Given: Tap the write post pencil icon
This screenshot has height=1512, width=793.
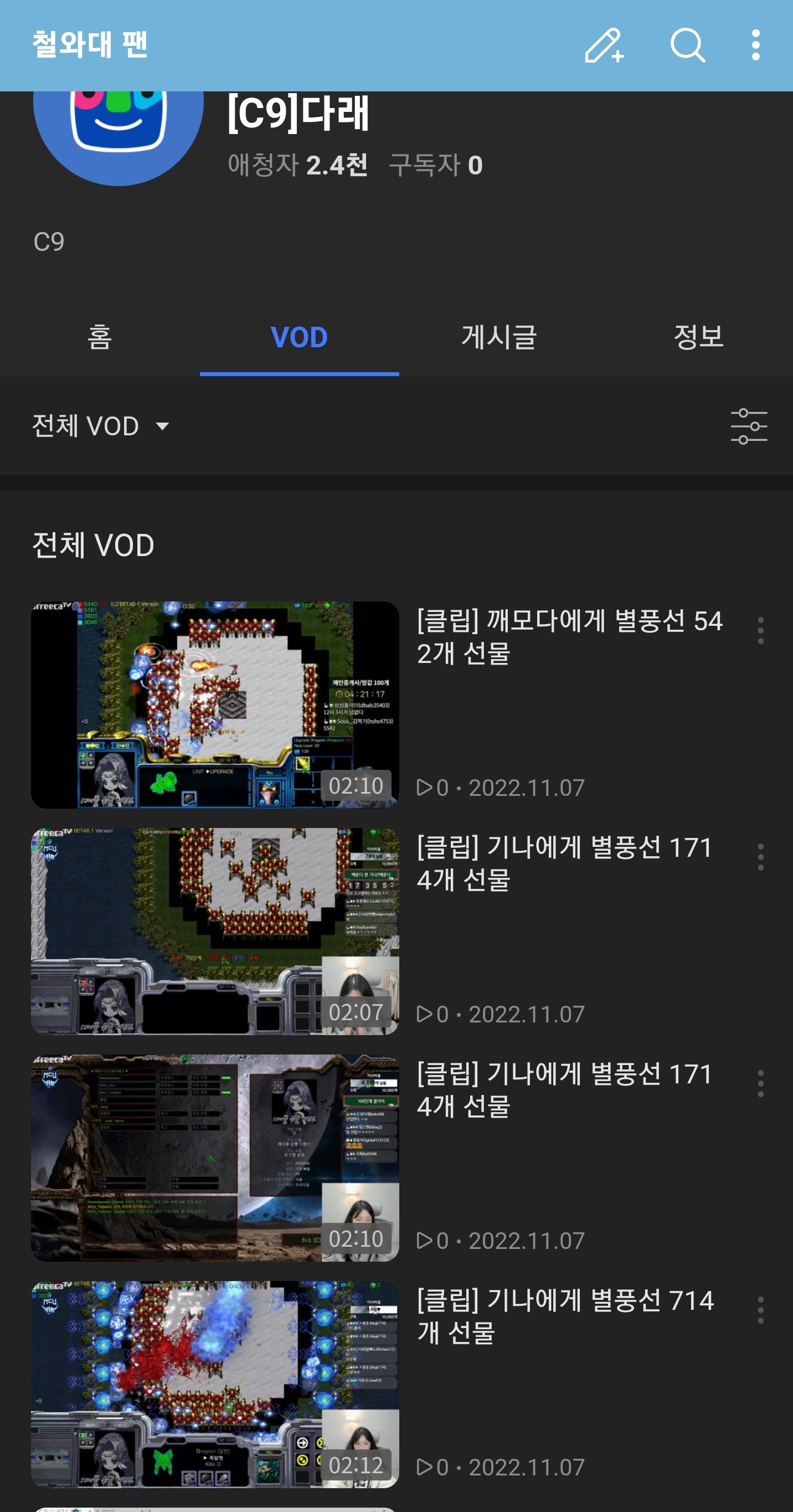Looking at the screenshot, I should (x=604, y=45).
